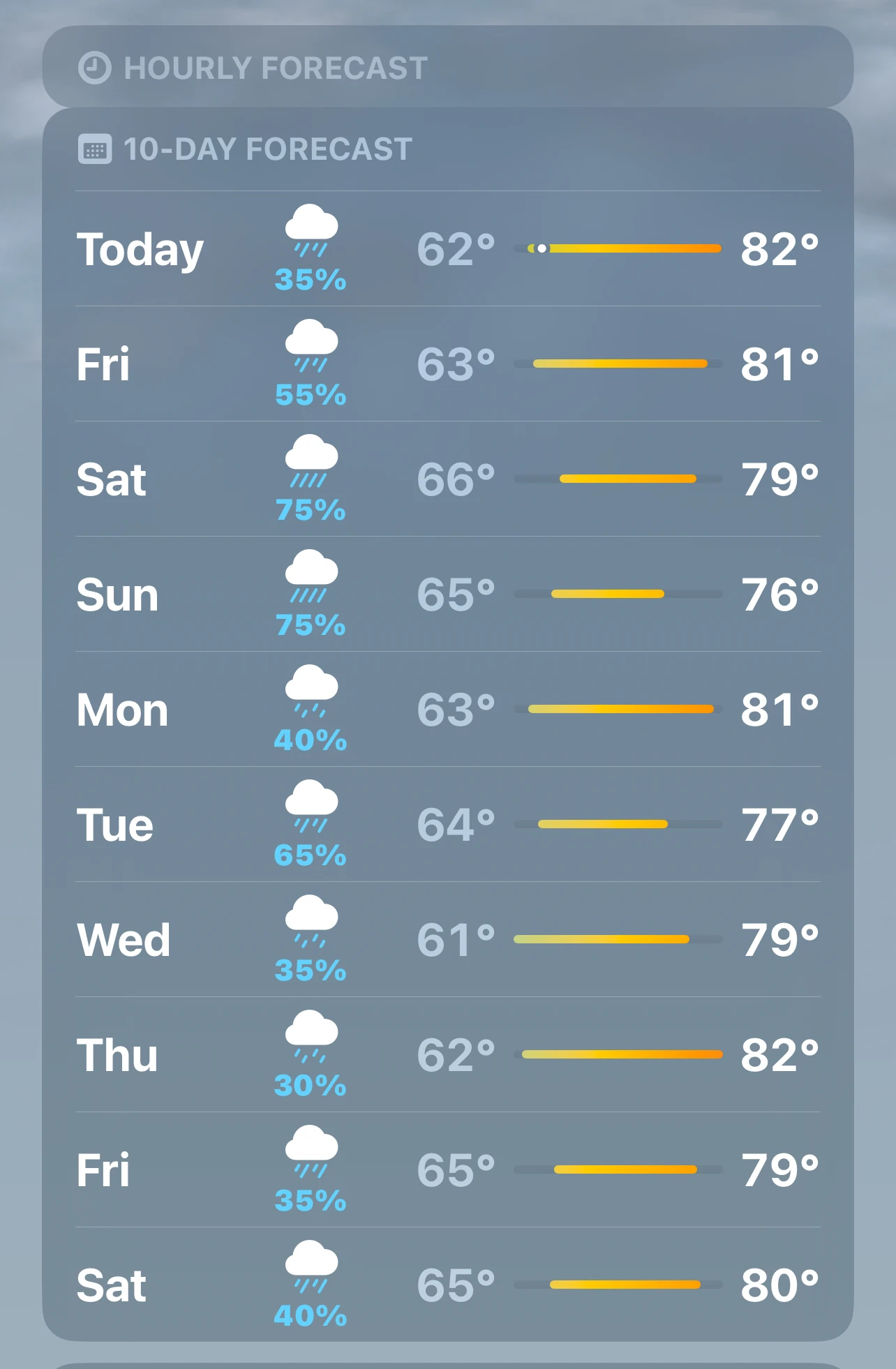Tap Tuesday's 65% precipitation label
Viewport: 896px width, 1369px height.
[310, 855]
